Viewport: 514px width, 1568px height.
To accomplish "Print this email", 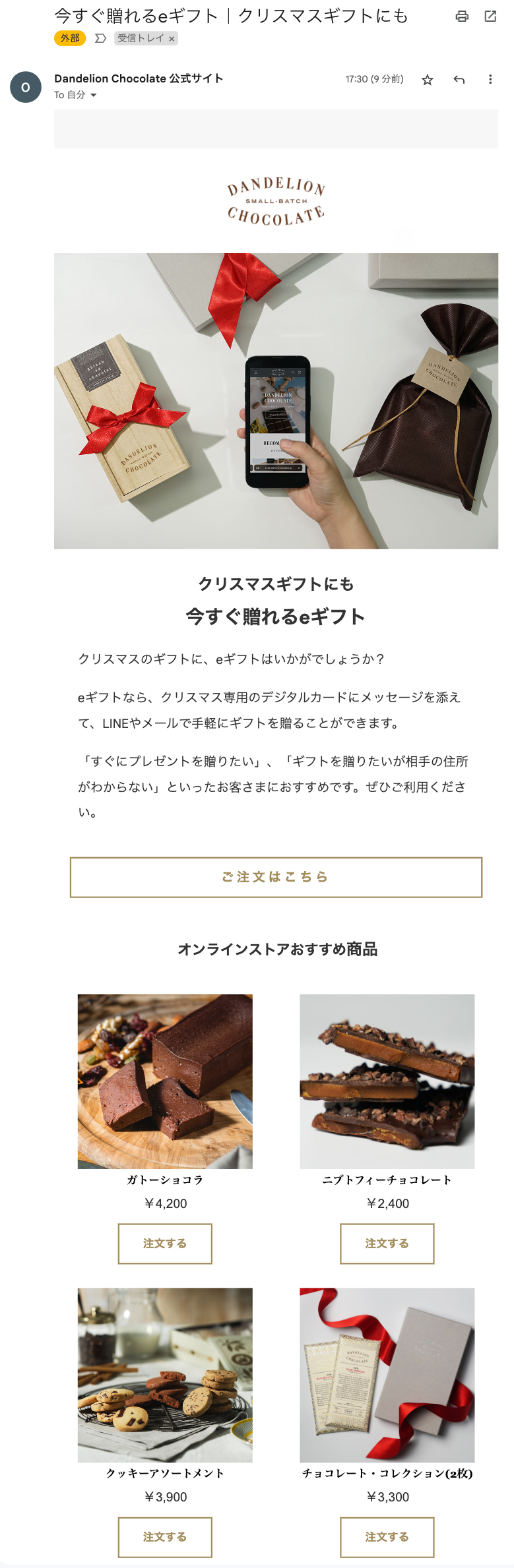I will (x=462, y=16).
